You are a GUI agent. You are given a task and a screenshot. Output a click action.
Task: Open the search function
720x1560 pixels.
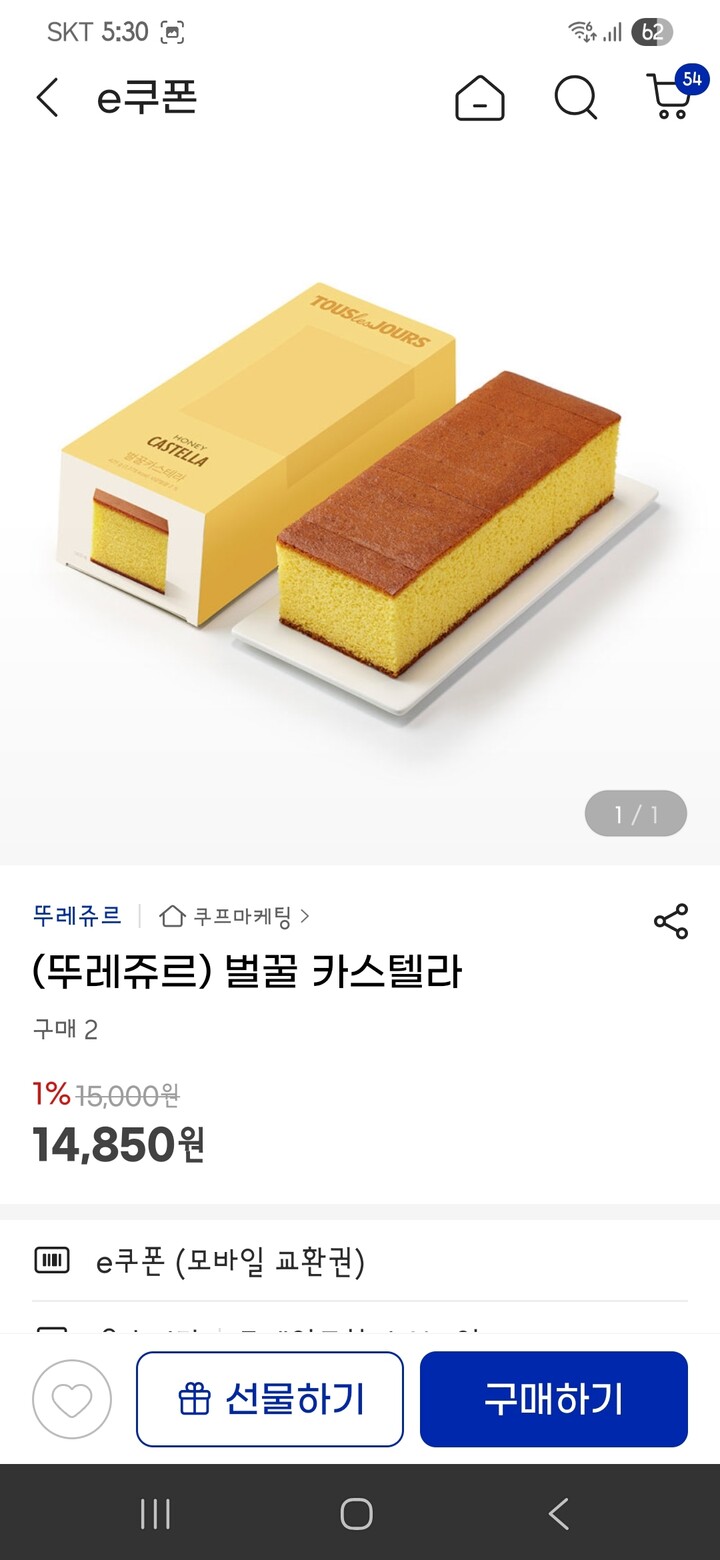(x=574, y=99)
